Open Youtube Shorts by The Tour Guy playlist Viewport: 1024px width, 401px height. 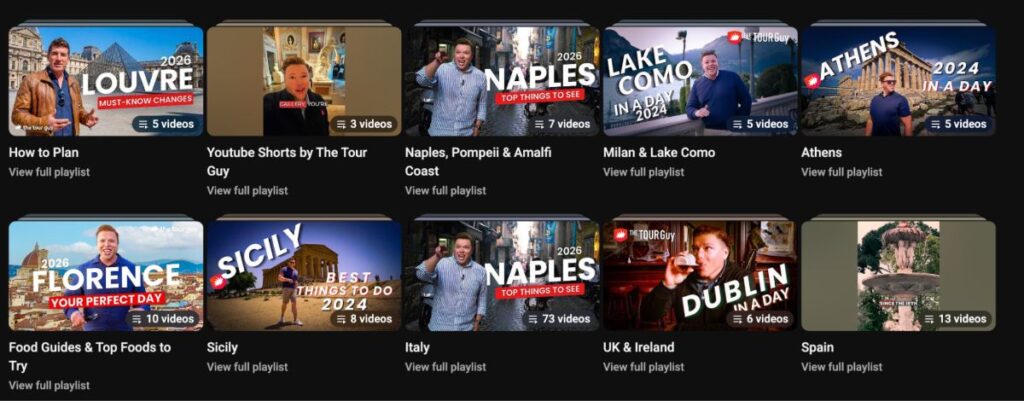click(304, 81)
